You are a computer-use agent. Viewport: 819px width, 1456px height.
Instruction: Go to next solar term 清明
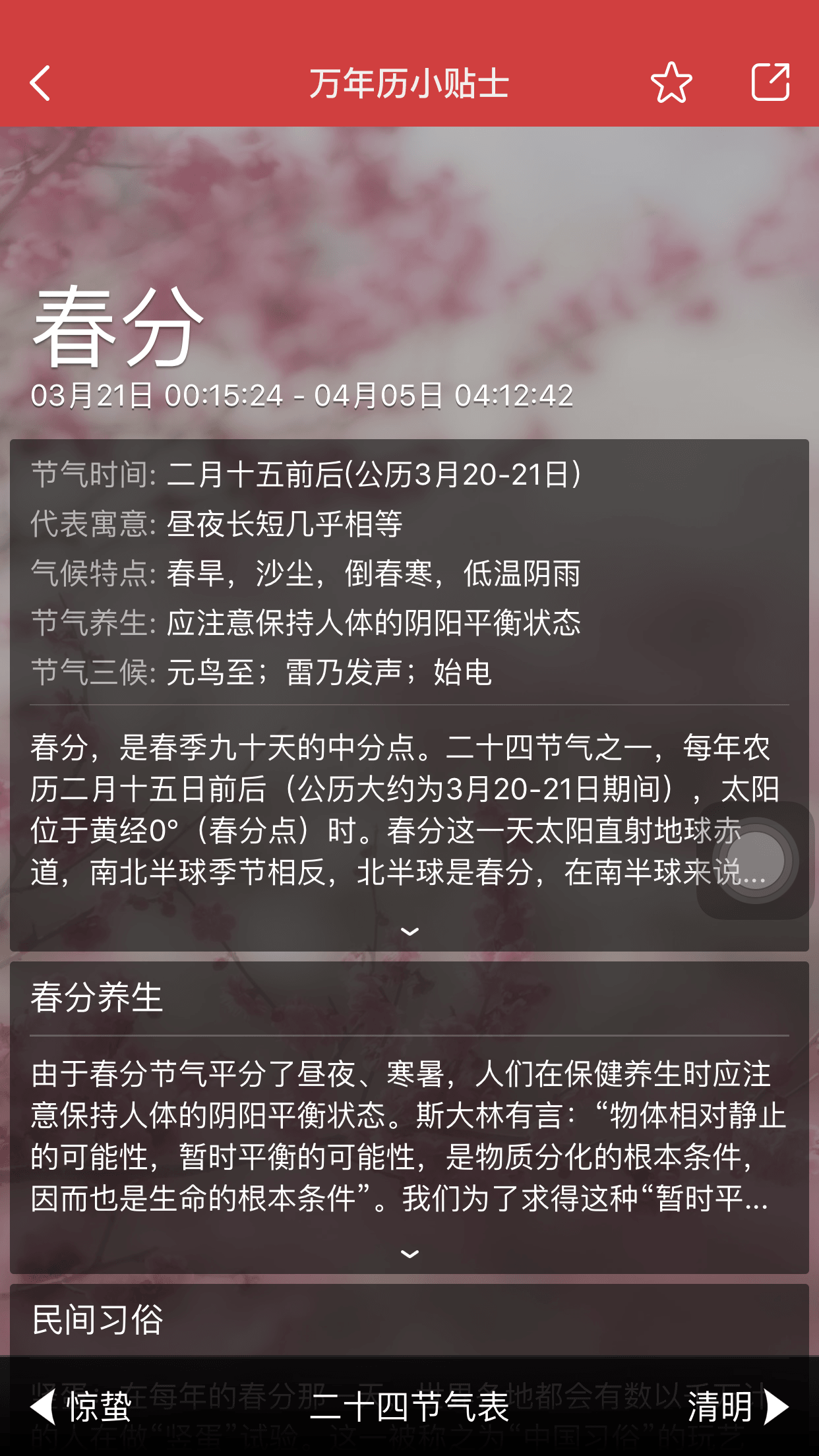pos(737,1407)
